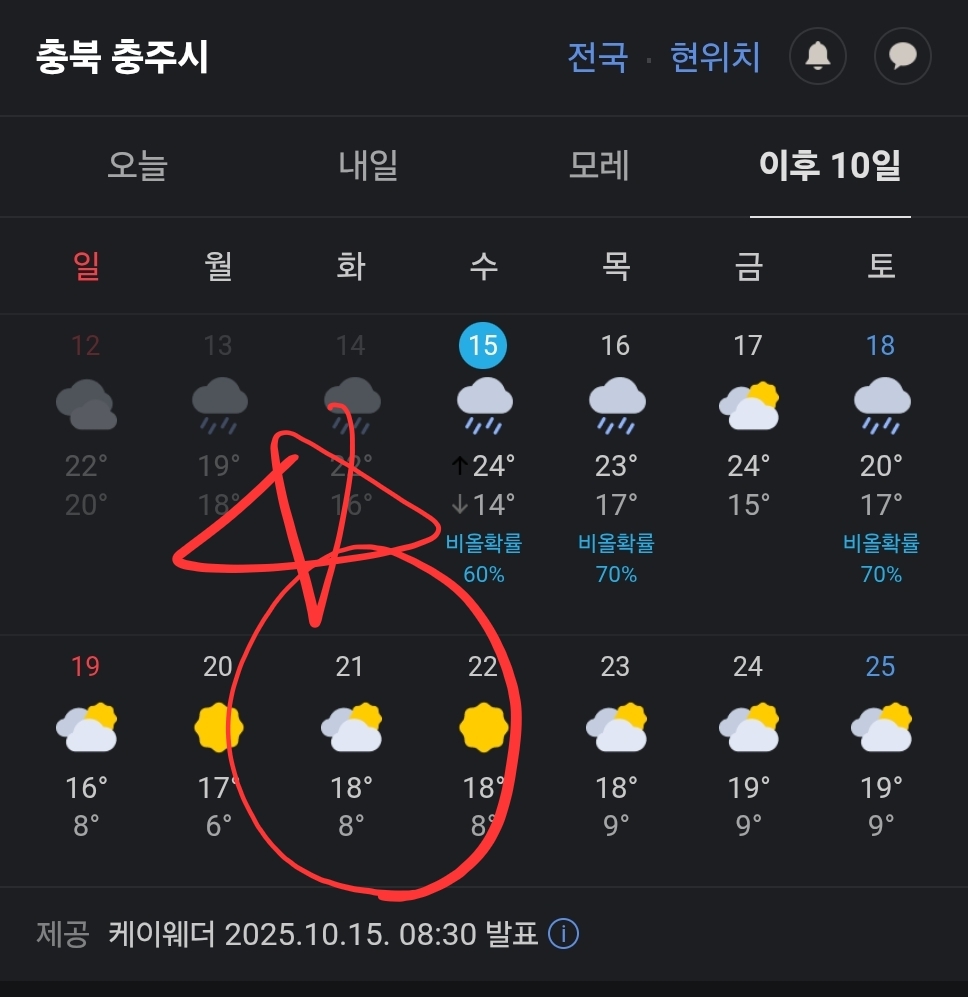Open the notifications bell
The width and height of the screenshot is (968, 997).
818,56
